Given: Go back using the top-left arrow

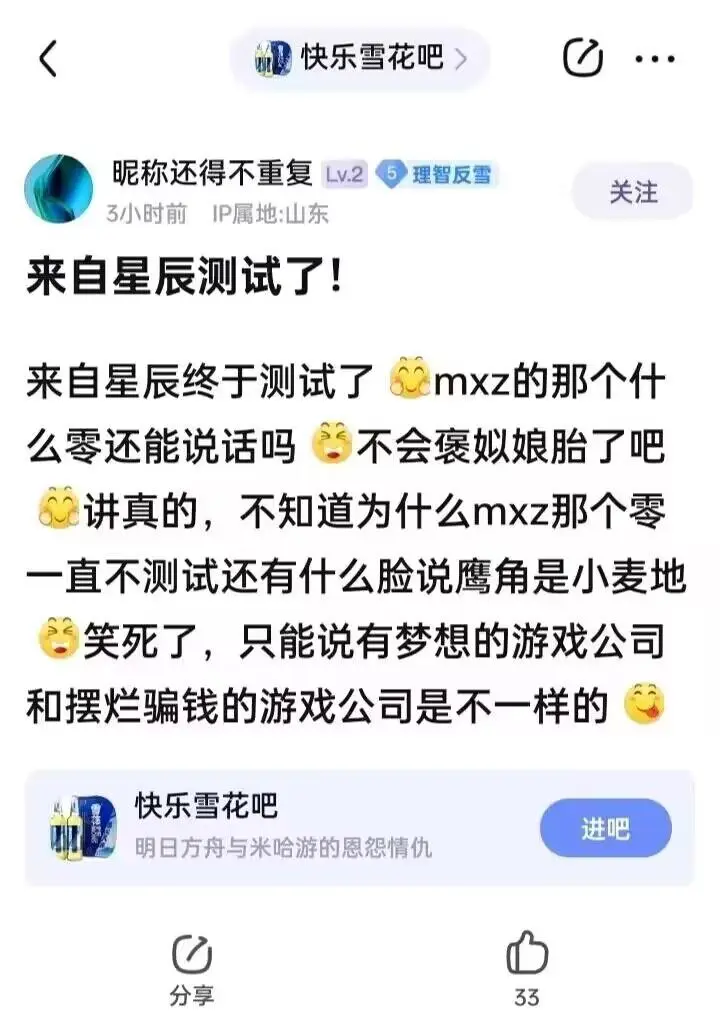Looking at the screenshot, I should [48, 60].
